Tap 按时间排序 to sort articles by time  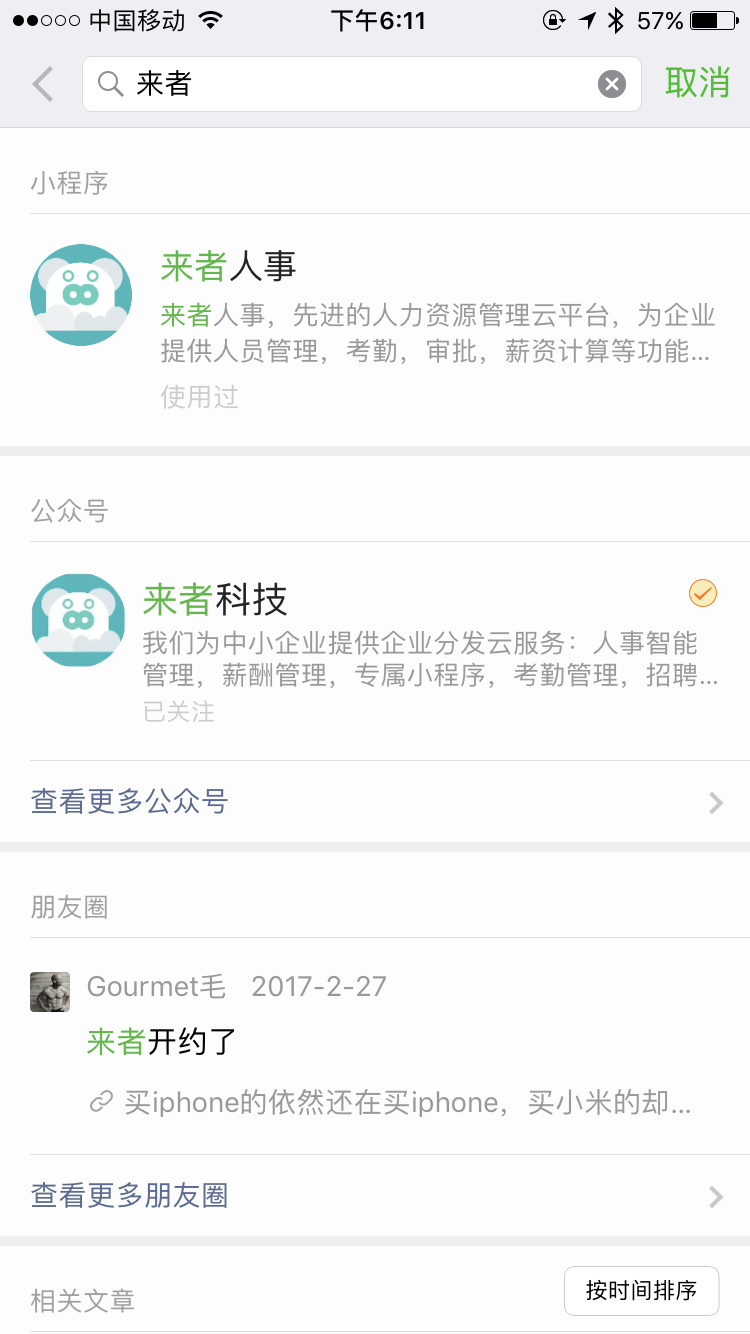[641, 1290]
